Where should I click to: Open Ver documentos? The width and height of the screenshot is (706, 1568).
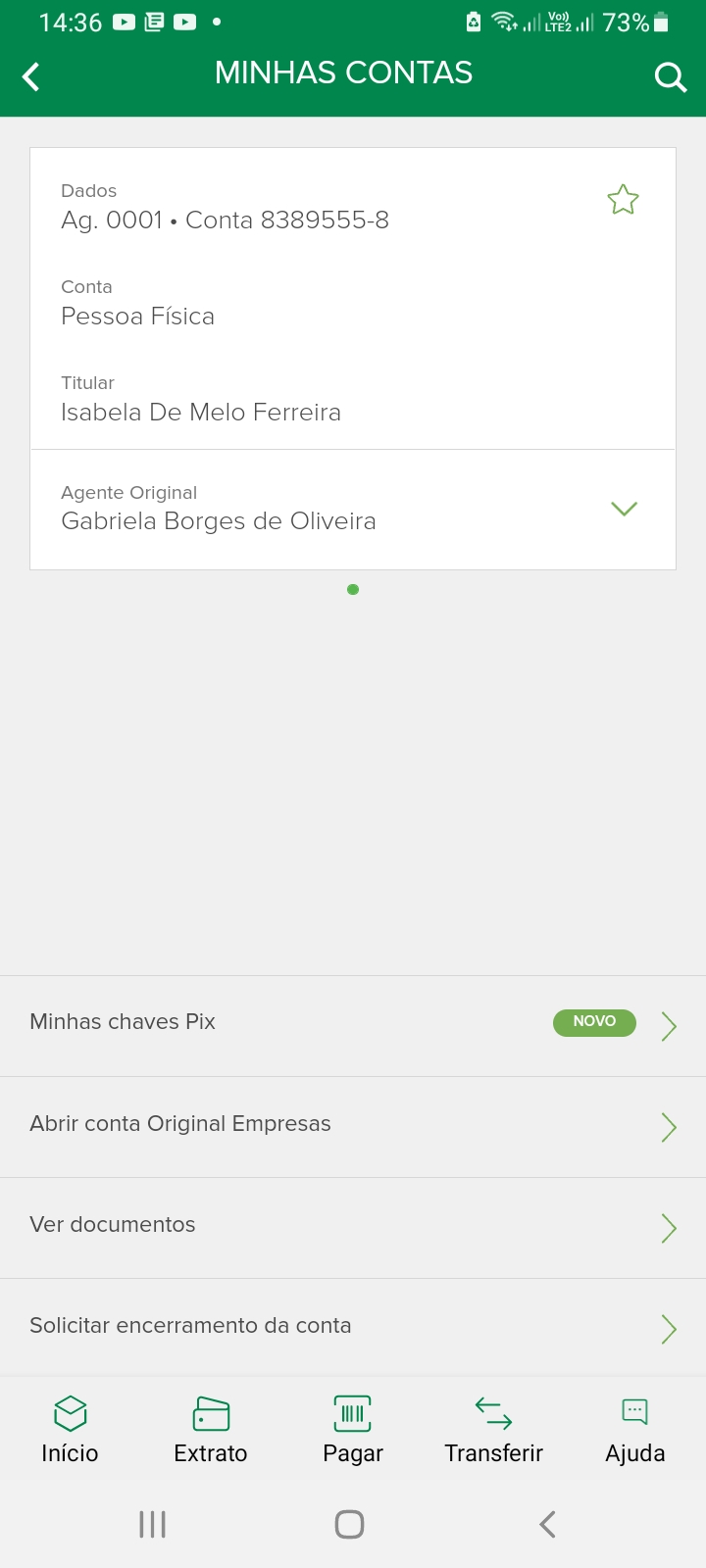click(x=353, y=1227)
